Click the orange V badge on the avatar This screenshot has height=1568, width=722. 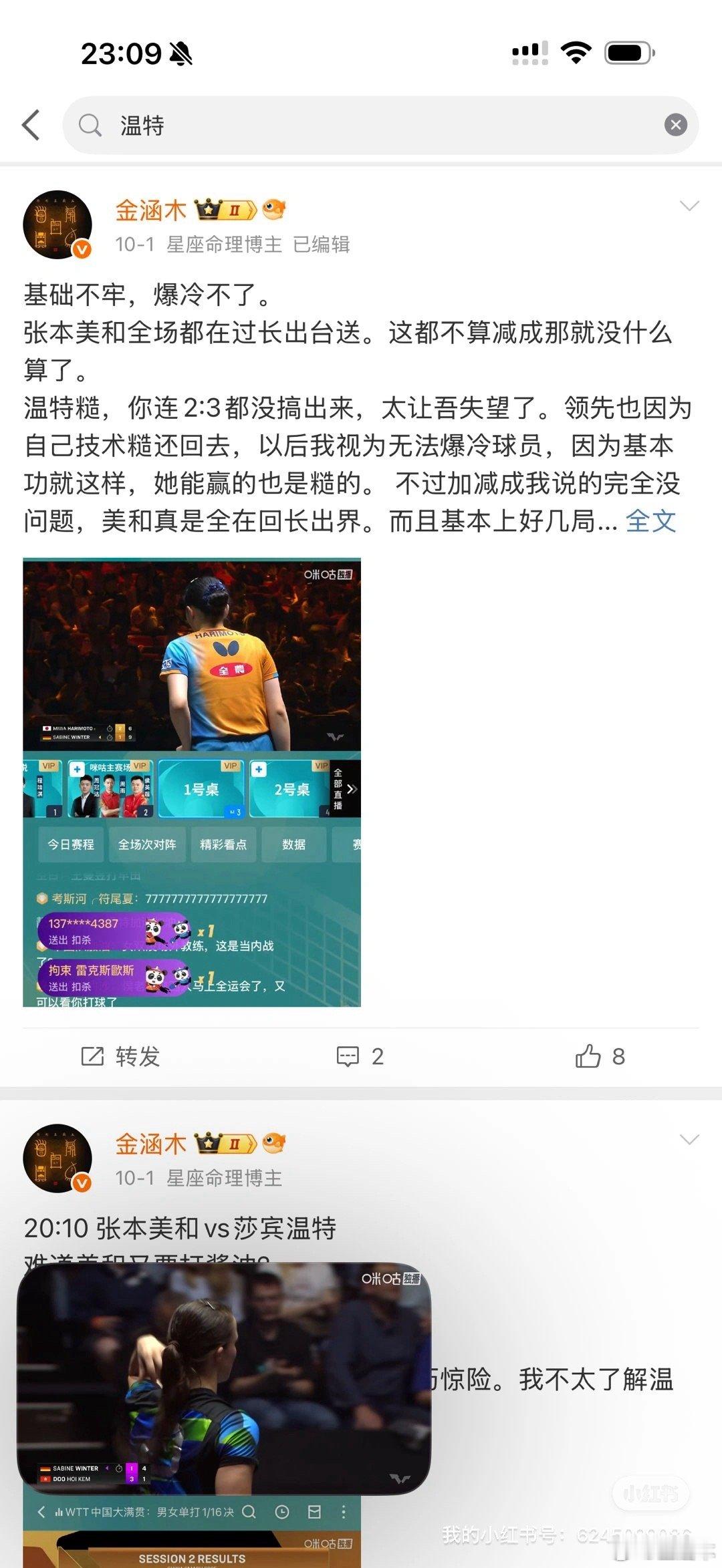coord(80,250)
